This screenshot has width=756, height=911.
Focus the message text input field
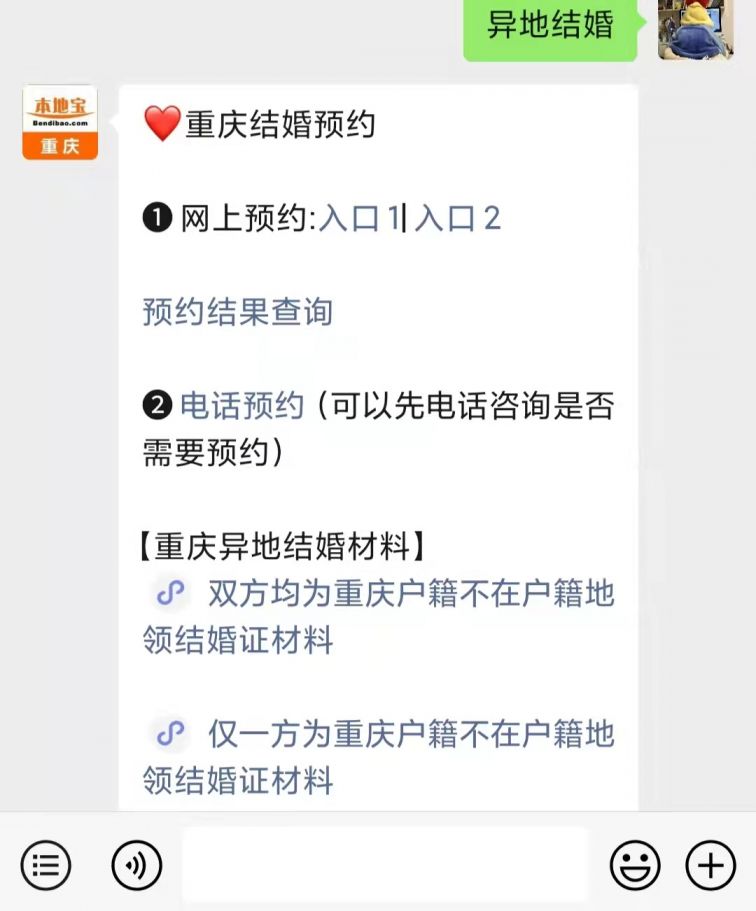click(x=385, y=864)
